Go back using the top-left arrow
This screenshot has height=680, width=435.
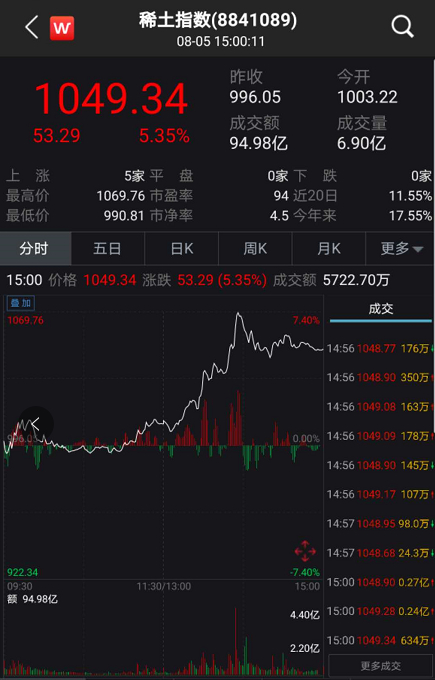tap(32, 27)
